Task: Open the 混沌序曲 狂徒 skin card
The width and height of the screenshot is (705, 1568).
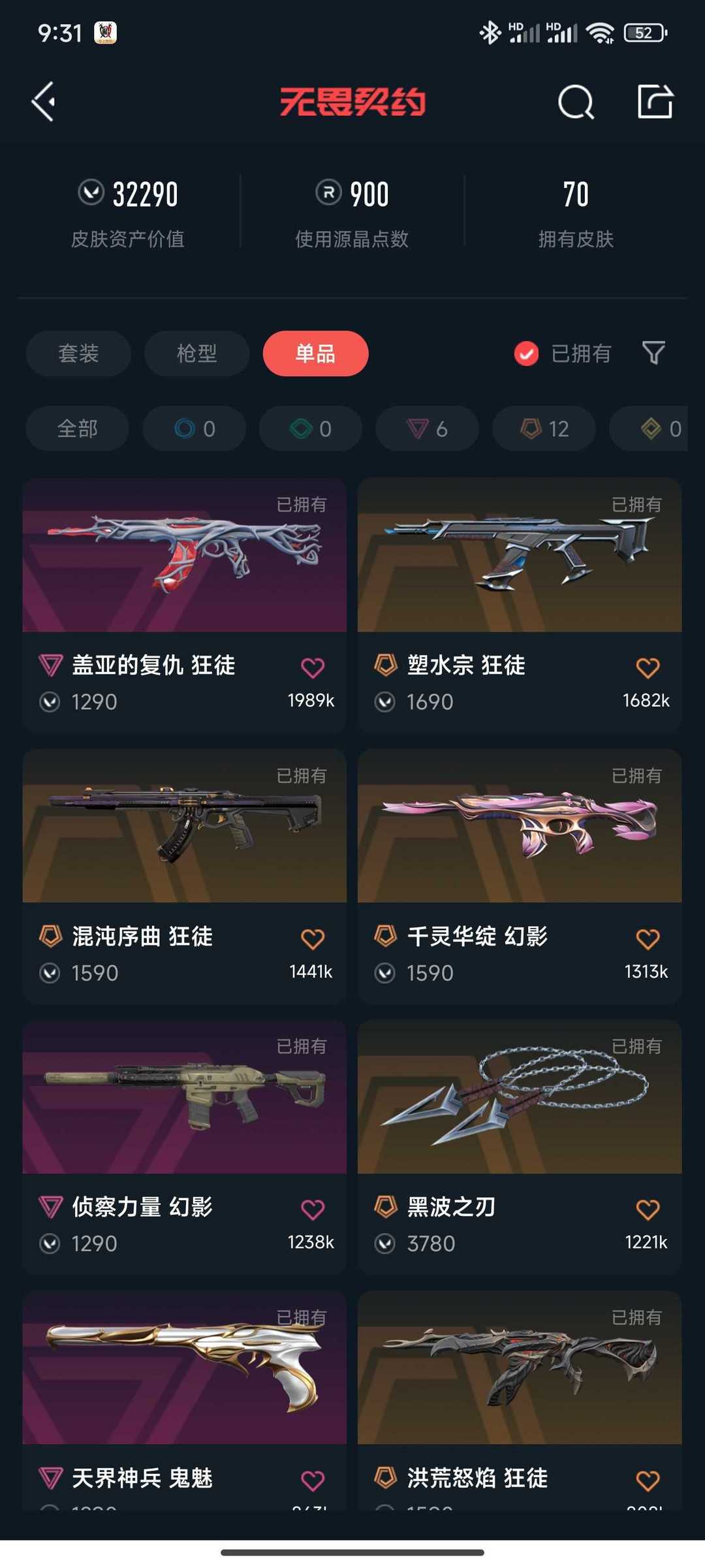Action: click(x=184, y=876)
